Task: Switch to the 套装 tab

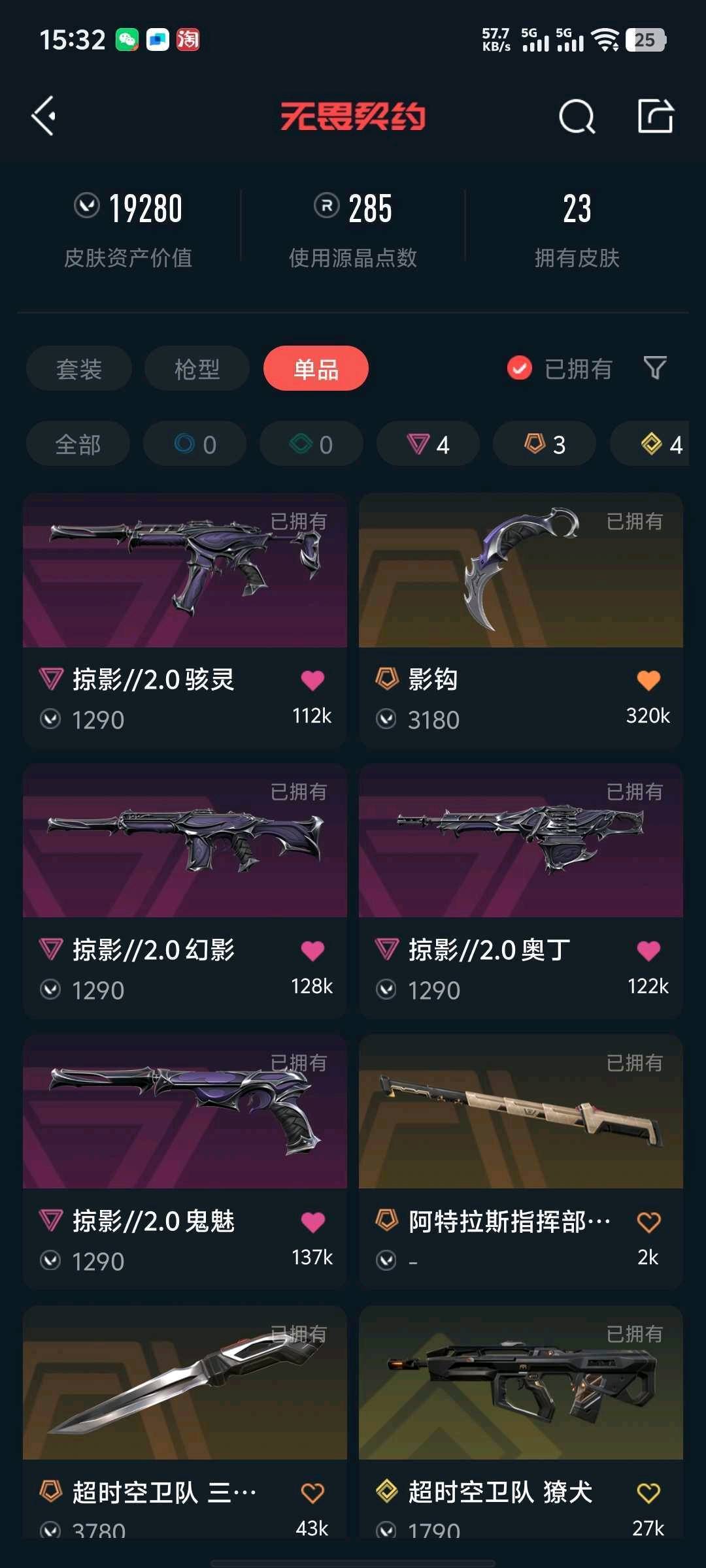Action: pos(79,368)
